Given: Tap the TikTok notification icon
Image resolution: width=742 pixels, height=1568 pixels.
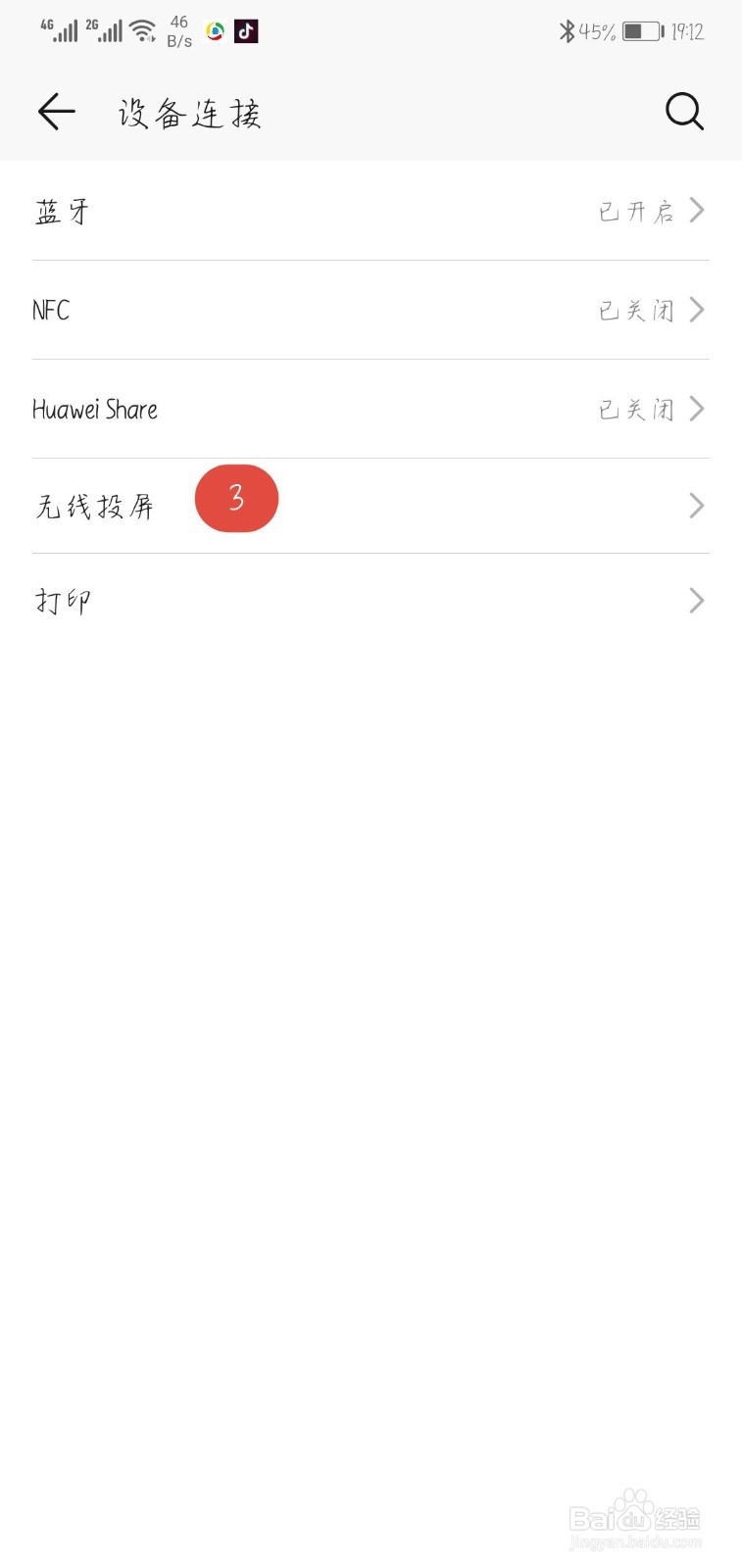Looking at the screenshot, I should (x=246, y=30).
